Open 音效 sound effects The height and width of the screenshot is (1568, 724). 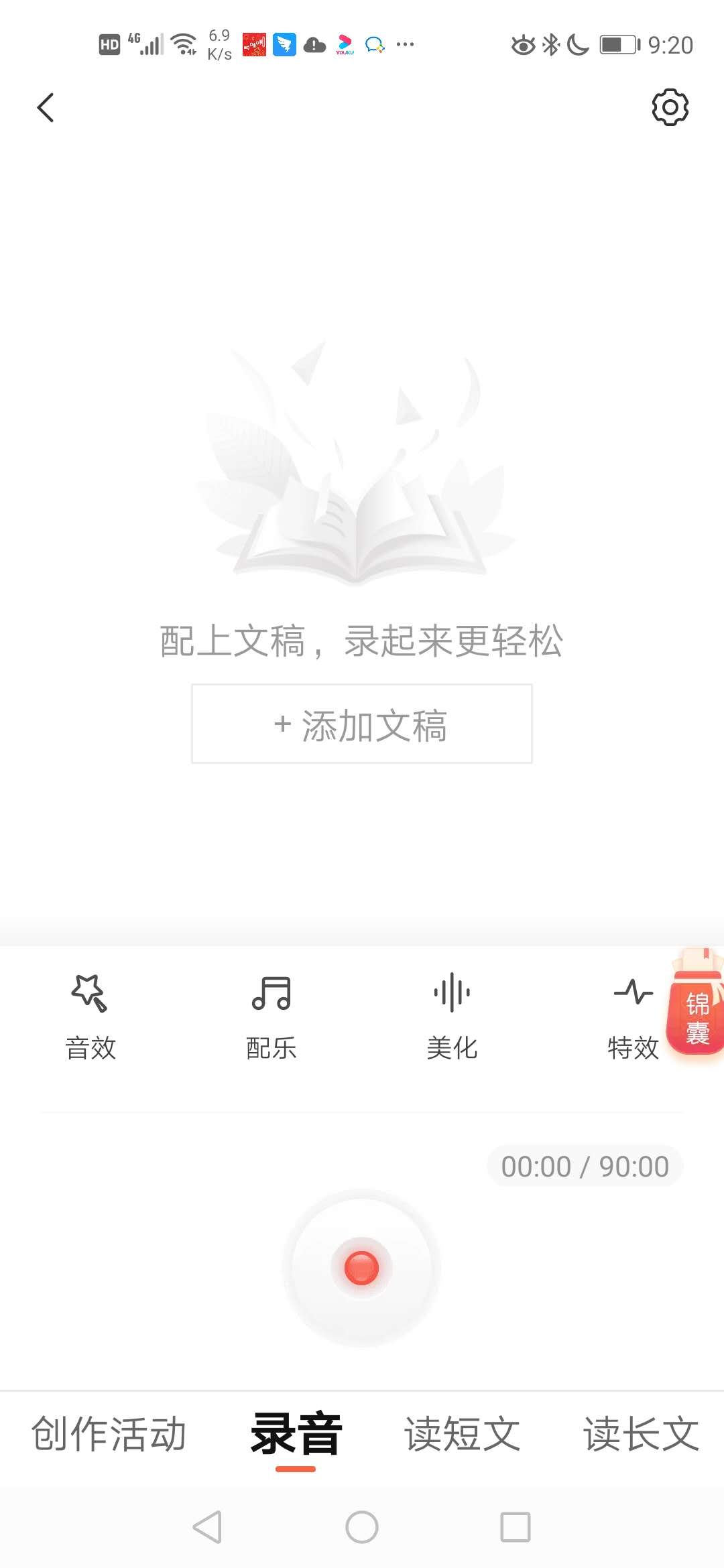90,1017
